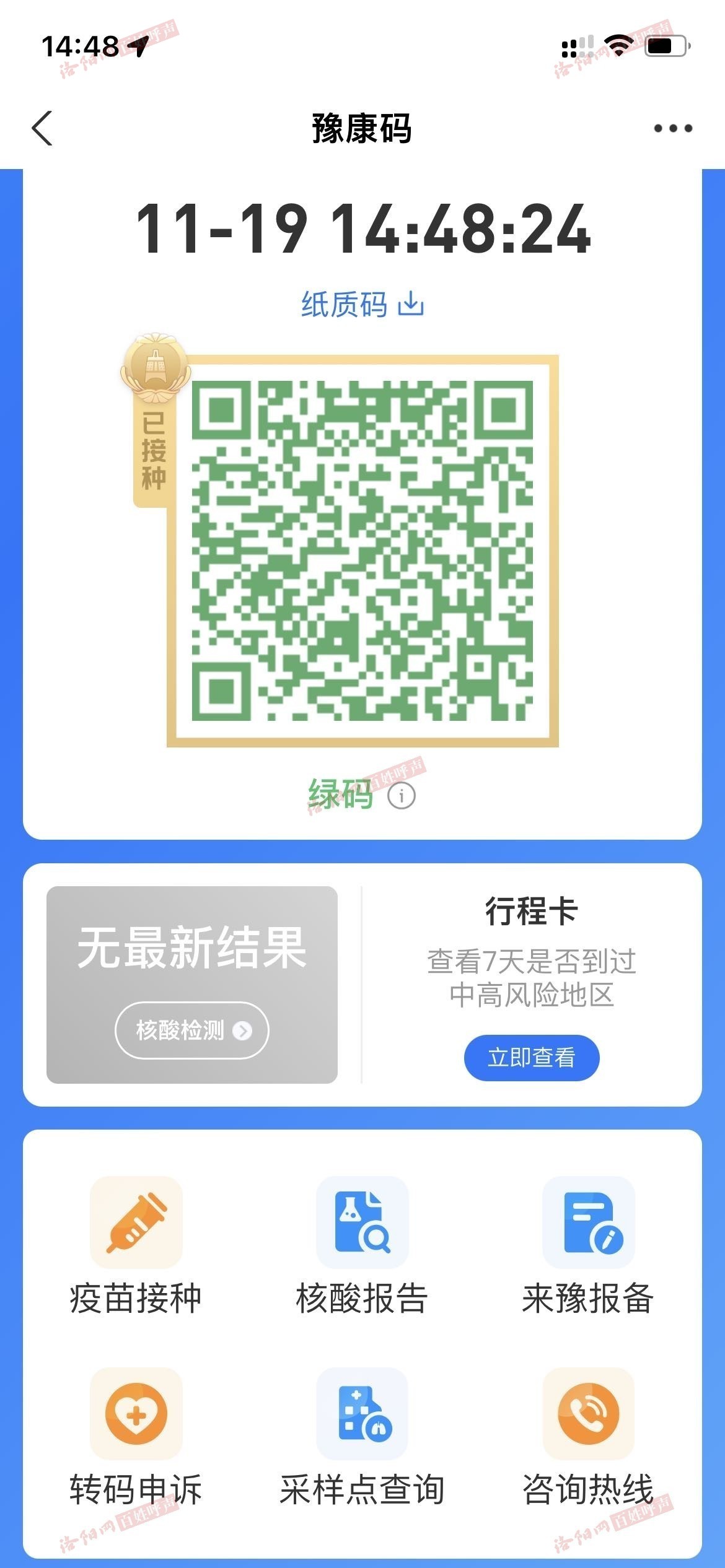This screenshot has width=725, height=1568.
Task: Open the 核酸报告 report
Action: click(x=362, y=1246)
